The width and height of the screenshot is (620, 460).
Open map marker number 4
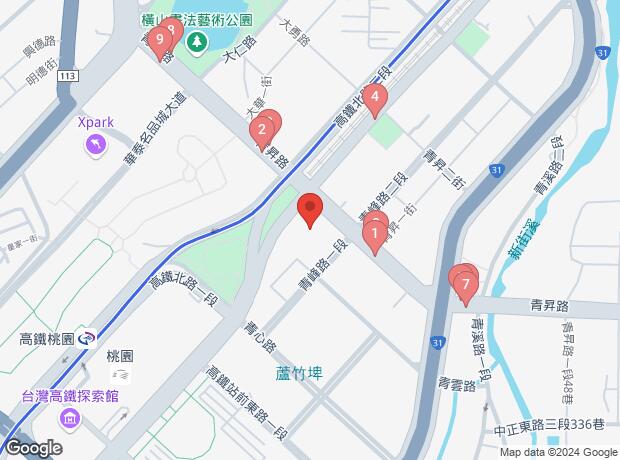pos(374,97)
